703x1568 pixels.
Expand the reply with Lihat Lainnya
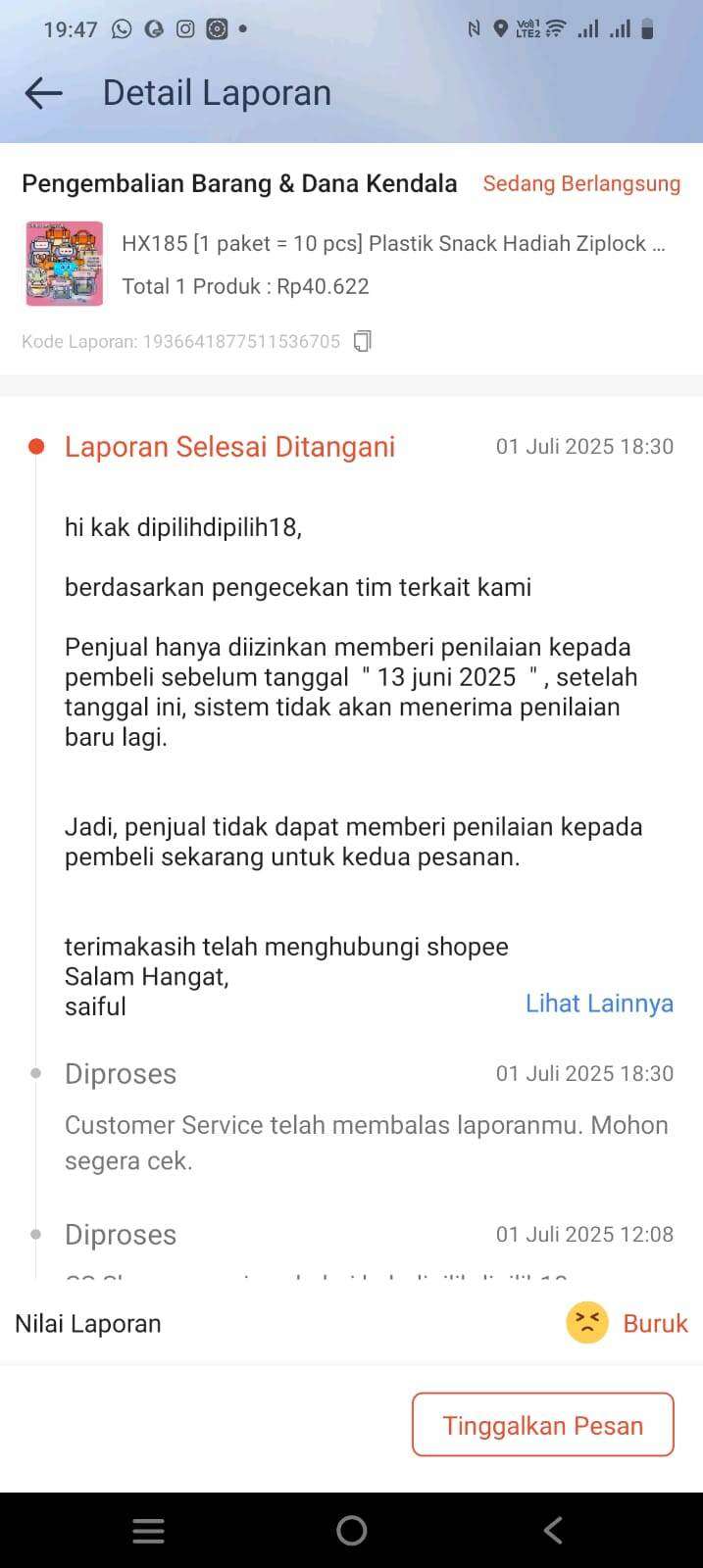[x=599, y=1004]
